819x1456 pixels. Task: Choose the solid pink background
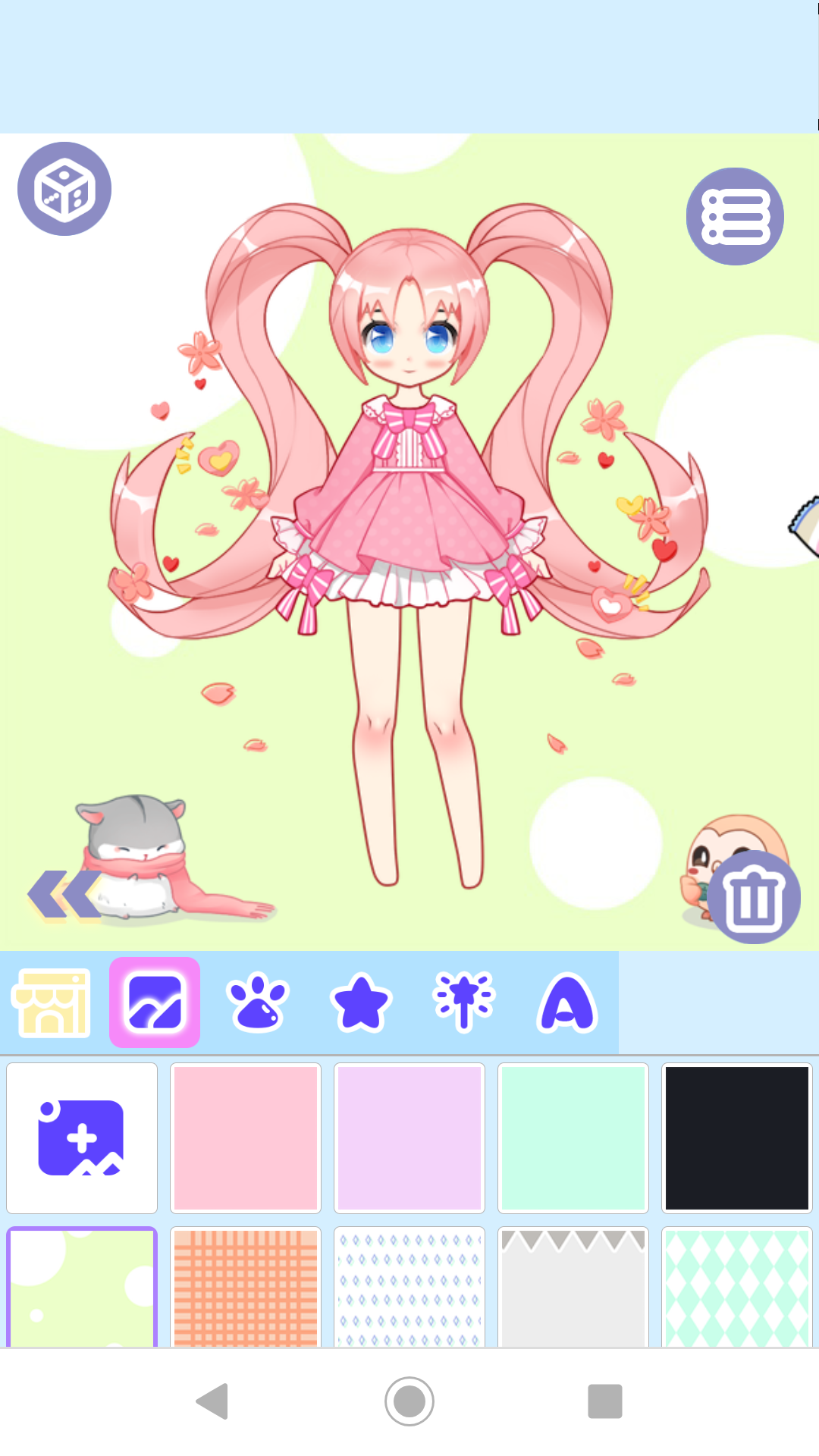click(x=246, y=1137)
